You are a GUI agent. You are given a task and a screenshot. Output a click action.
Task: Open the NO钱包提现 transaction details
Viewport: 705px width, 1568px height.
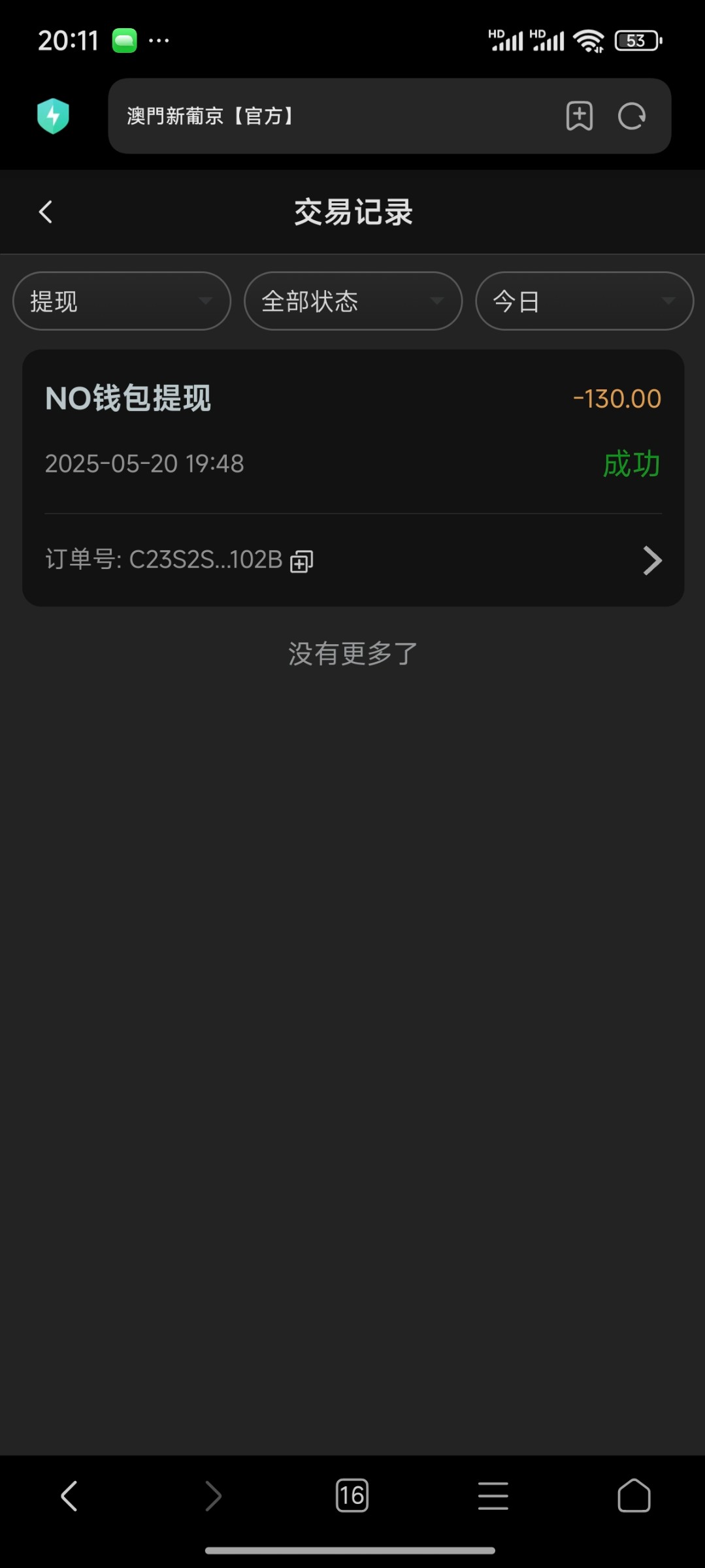point(652,561)
